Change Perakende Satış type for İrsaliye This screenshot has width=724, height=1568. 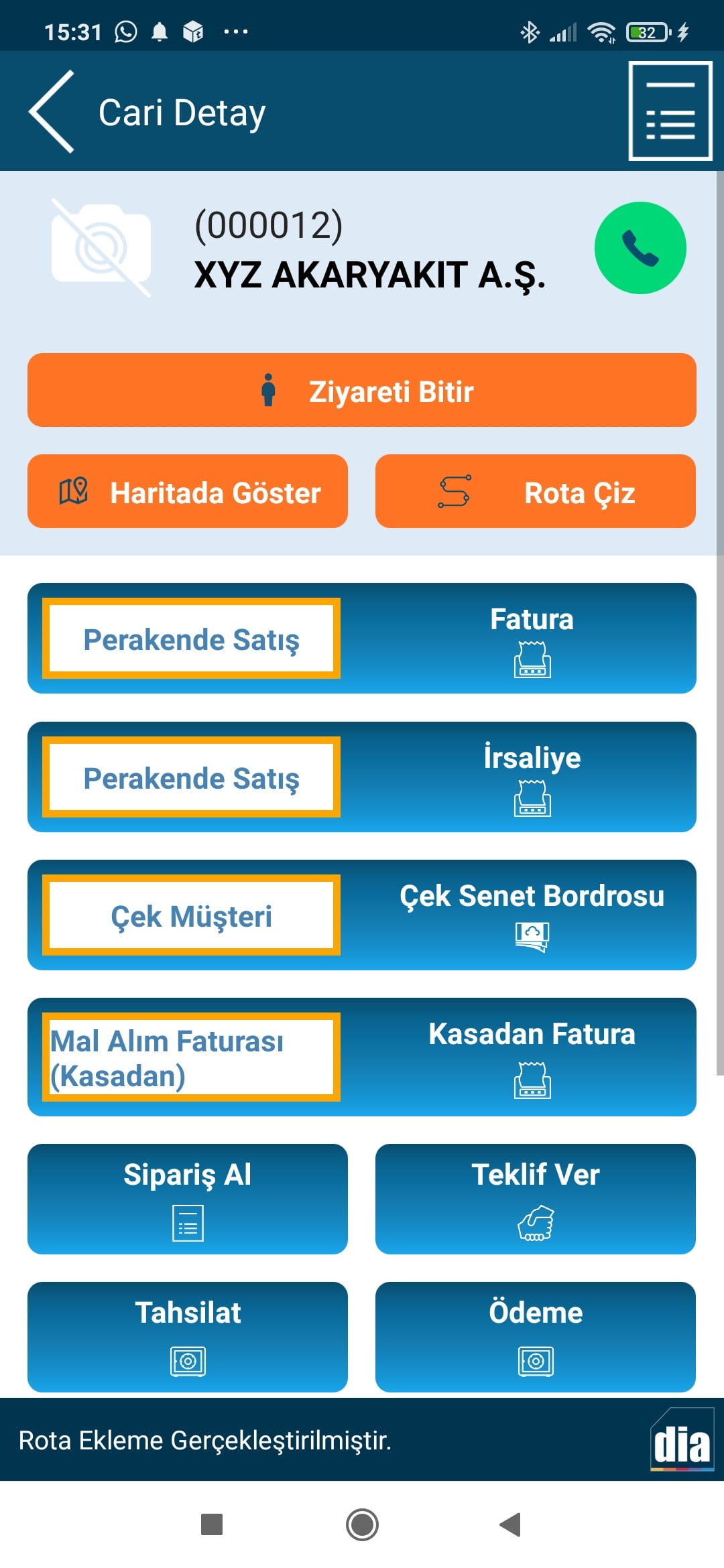(191, 777)
